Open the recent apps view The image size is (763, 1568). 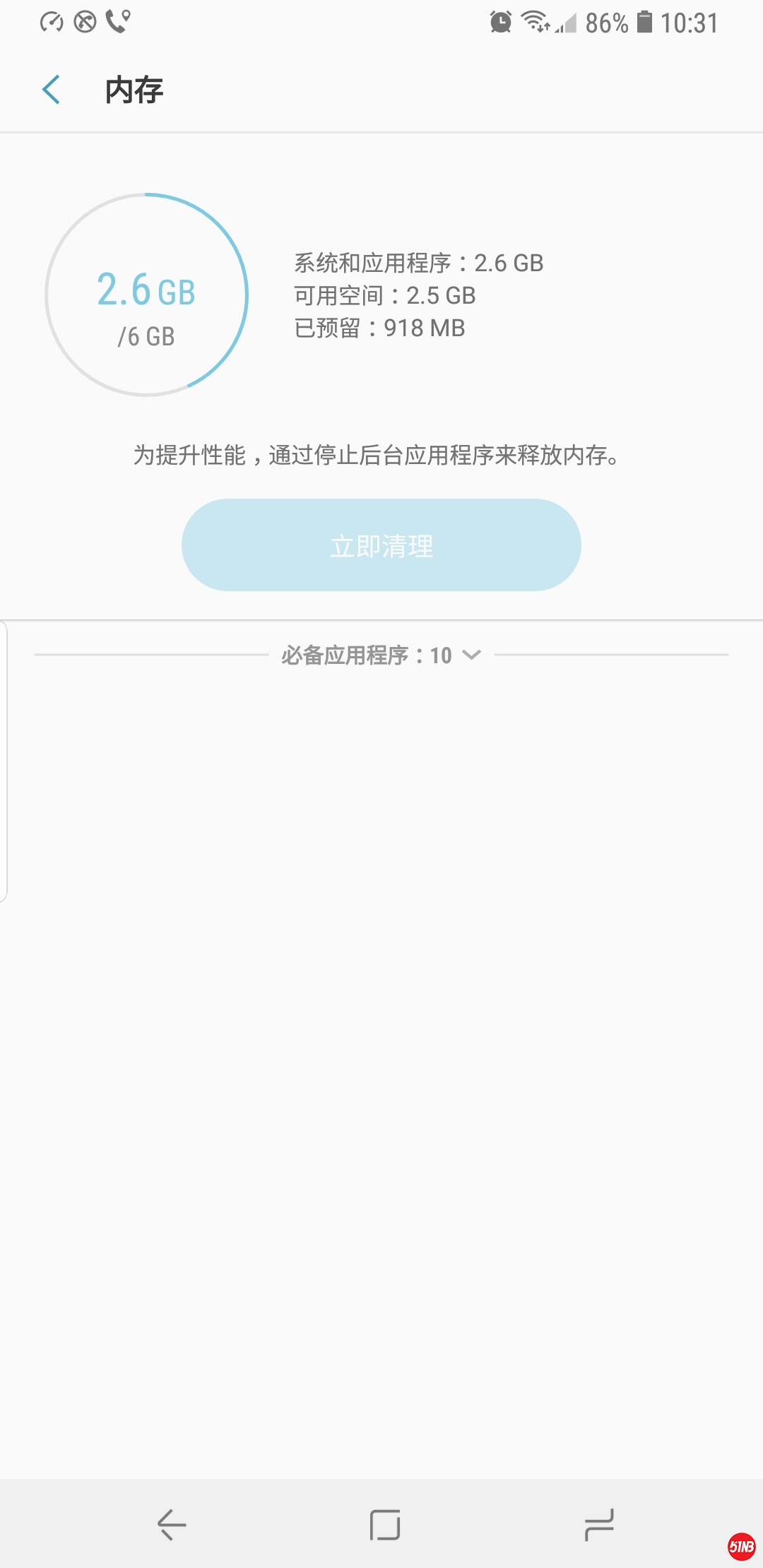(599, 1524)
